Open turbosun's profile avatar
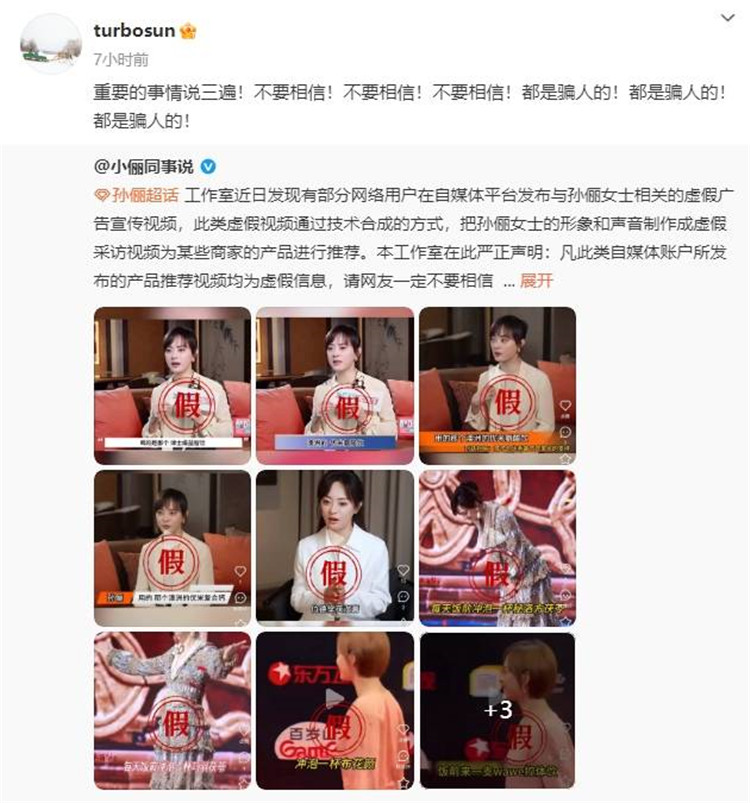The height and width of the screenshot is (803, 750). [x=50, y=43]
